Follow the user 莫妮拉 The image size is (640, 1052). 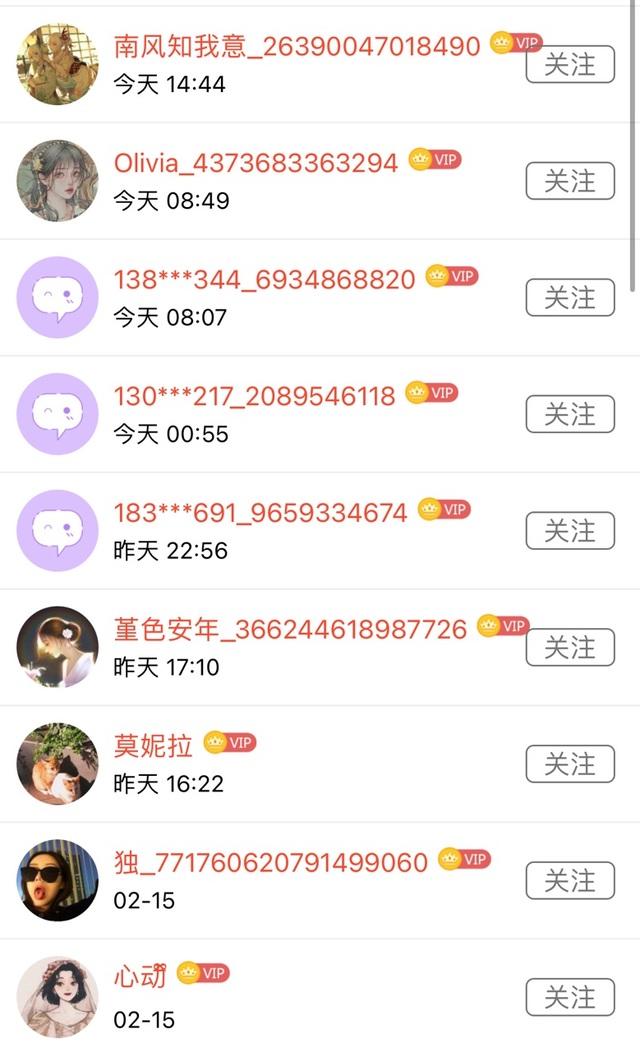tap(570, 765)
